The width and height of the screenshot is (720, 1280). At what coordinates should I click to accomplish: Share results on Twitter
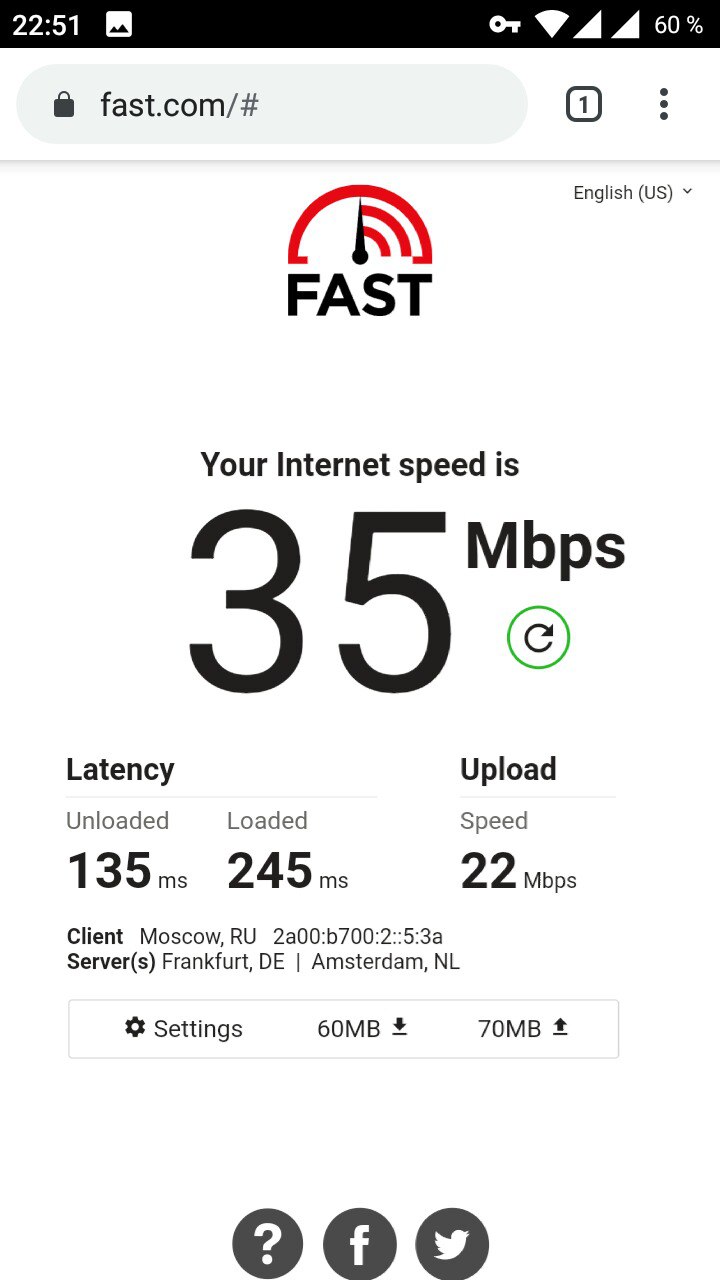click(x=452, y=1244)
